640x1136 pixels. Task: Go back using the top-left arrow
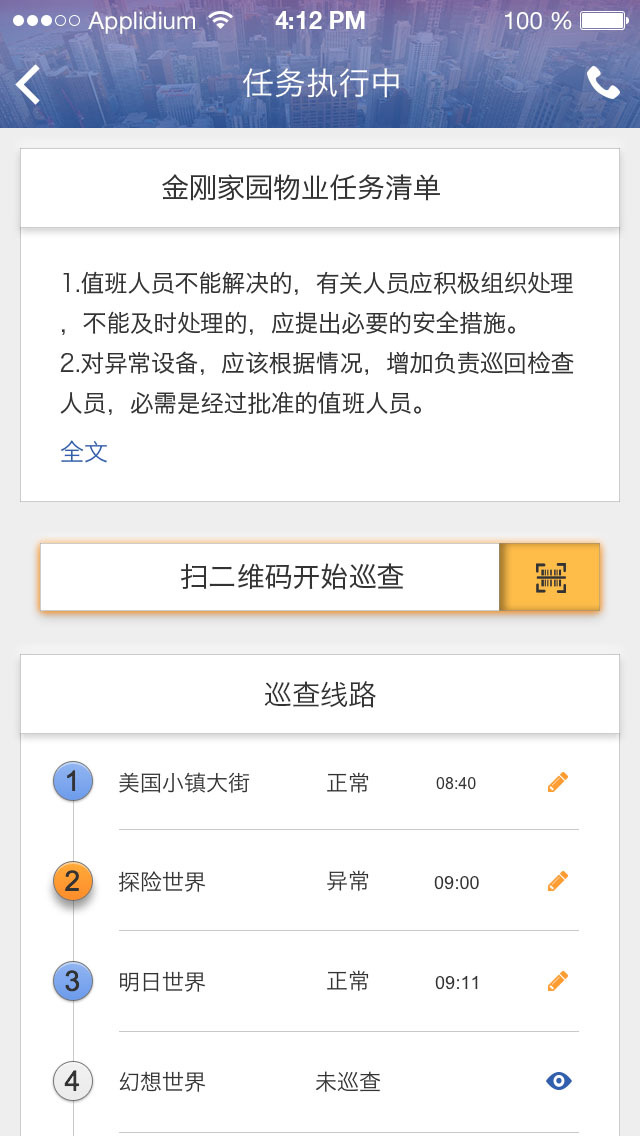tap(28, 85)
